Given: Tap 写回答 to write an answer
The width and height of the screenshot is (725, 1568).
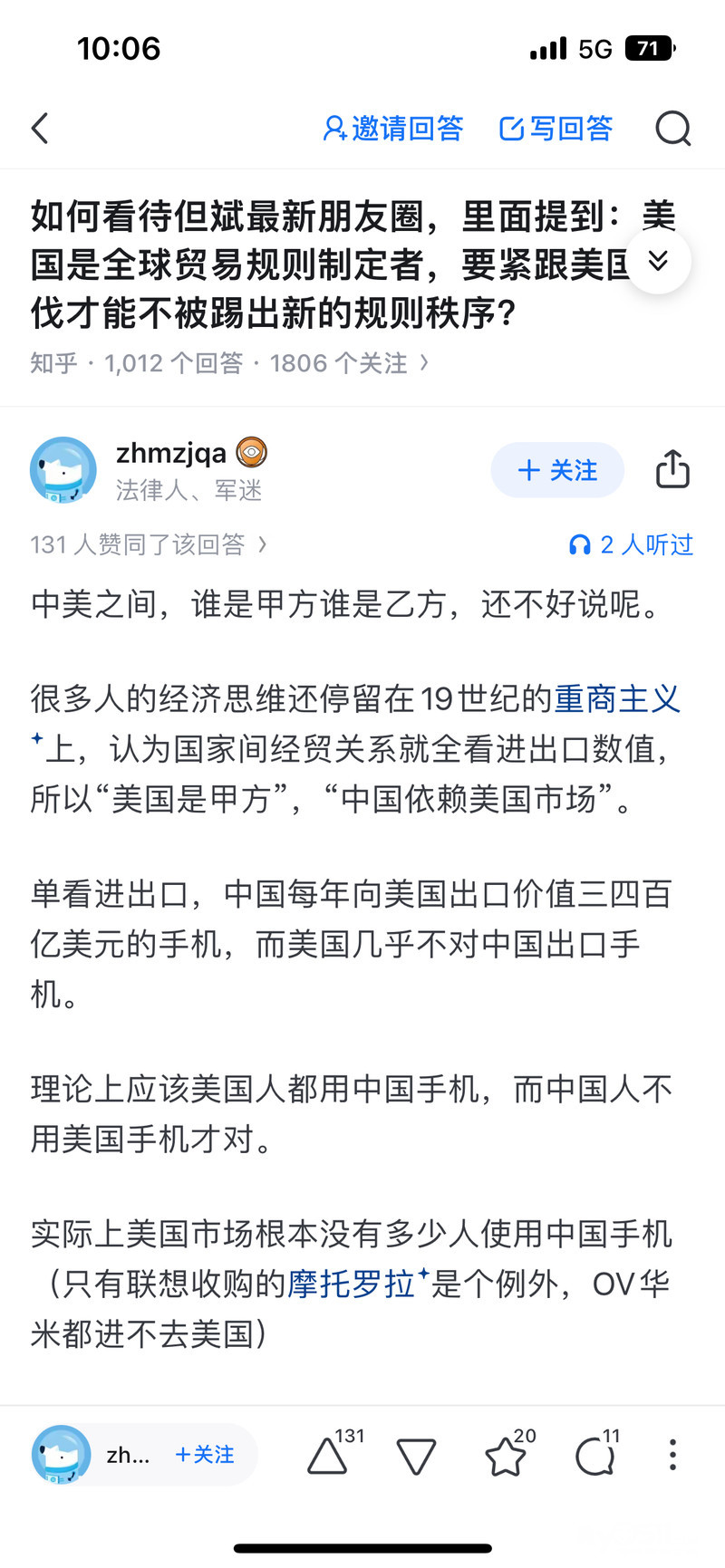Looking at the screenshot, I should click(x=556, y=129).
